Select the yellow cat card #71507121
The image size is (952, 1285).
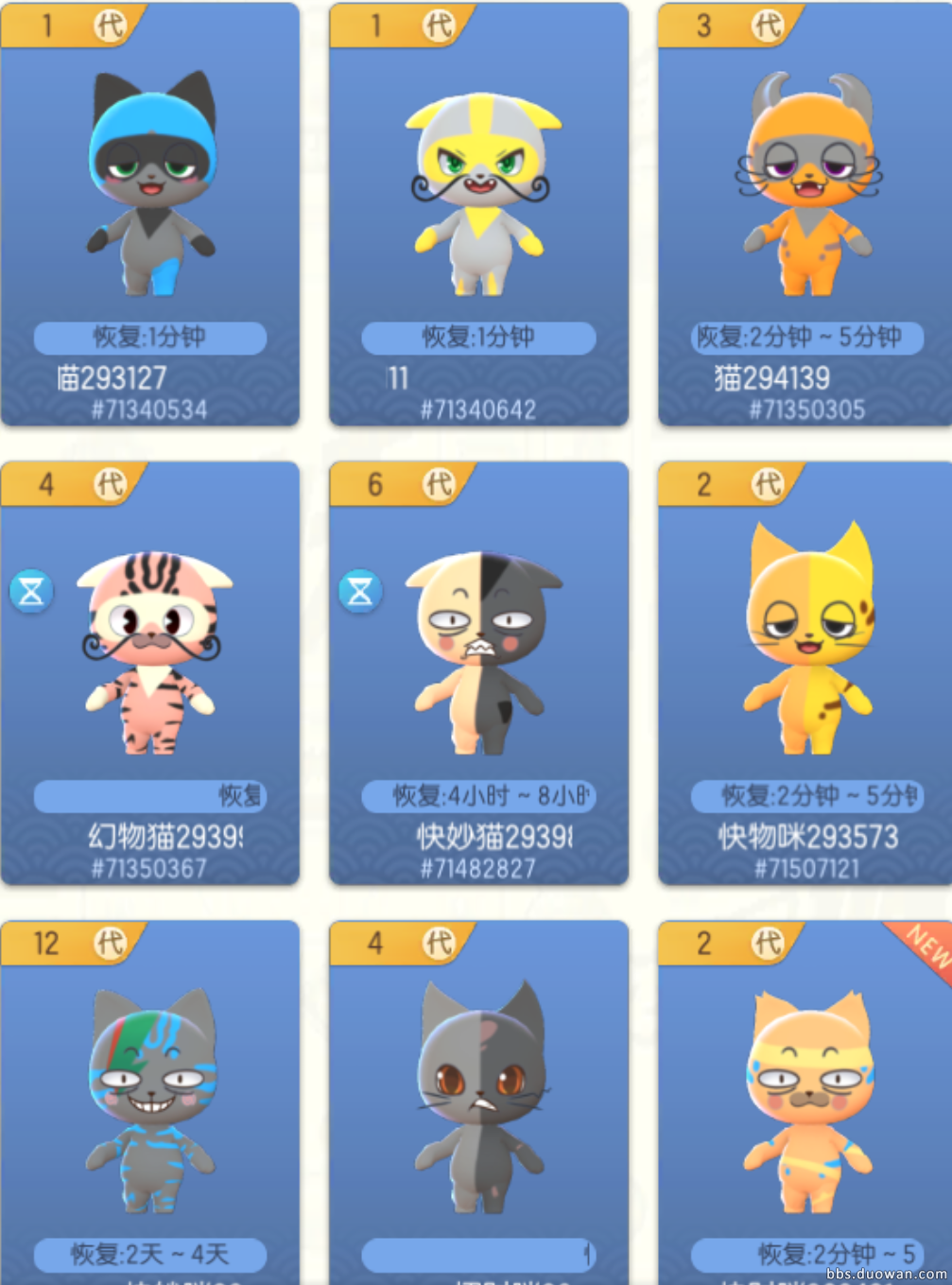[x=805, y=672]
